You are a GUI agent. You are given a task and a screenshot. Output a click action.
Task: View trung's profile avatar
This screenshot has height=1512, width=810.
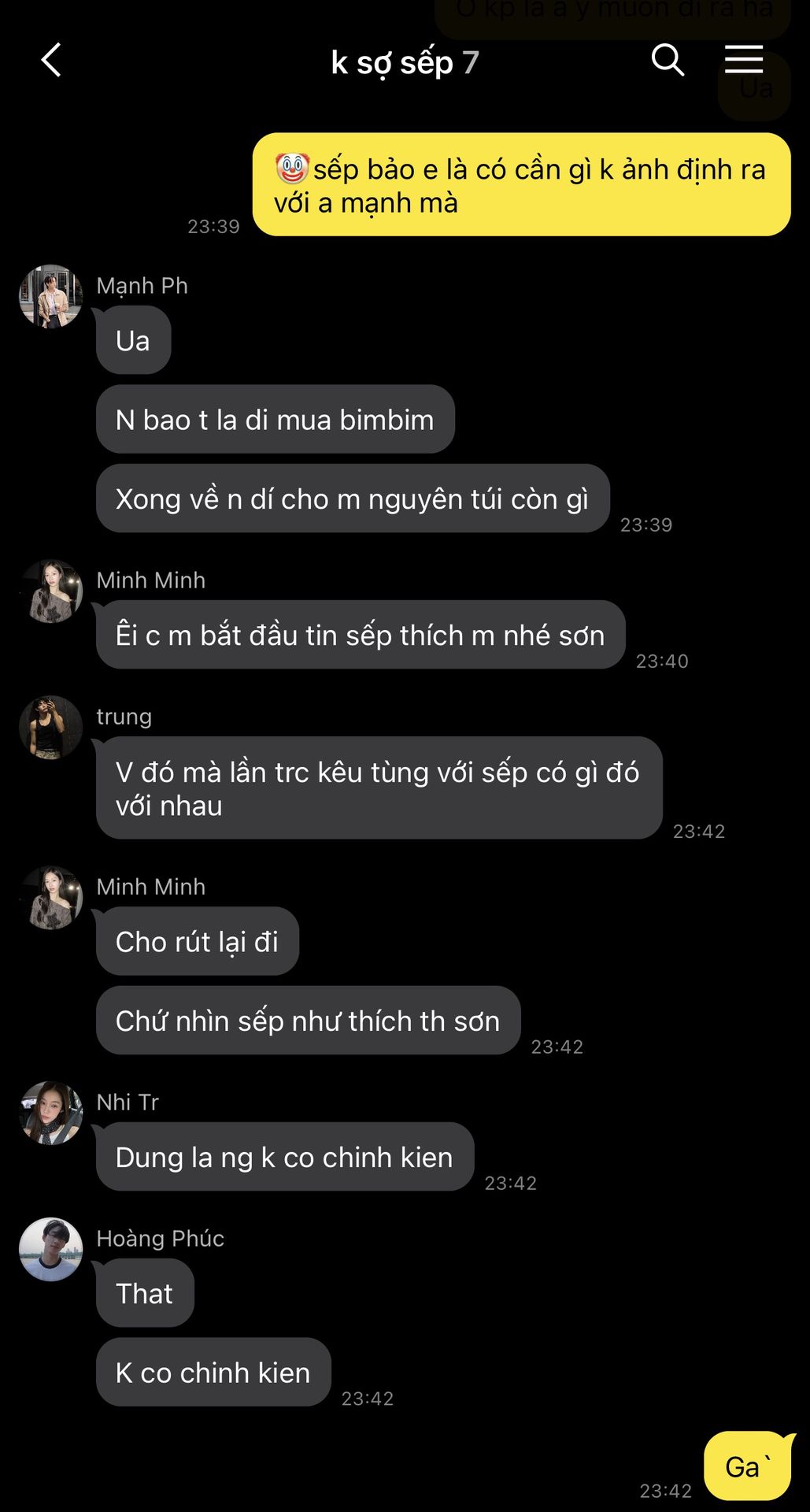[51, 728]
